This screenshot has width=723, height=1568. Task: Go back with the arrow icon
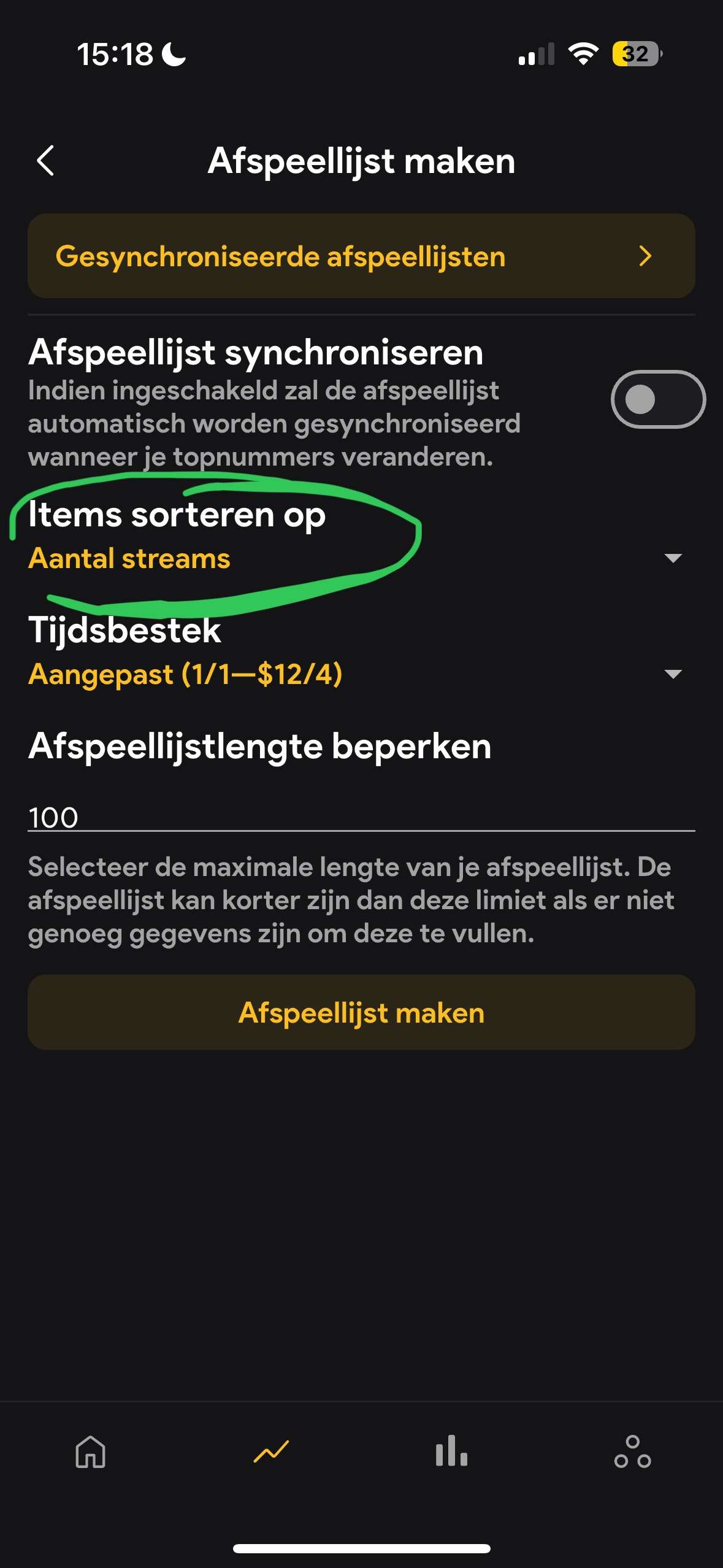[x=45, y=161]
